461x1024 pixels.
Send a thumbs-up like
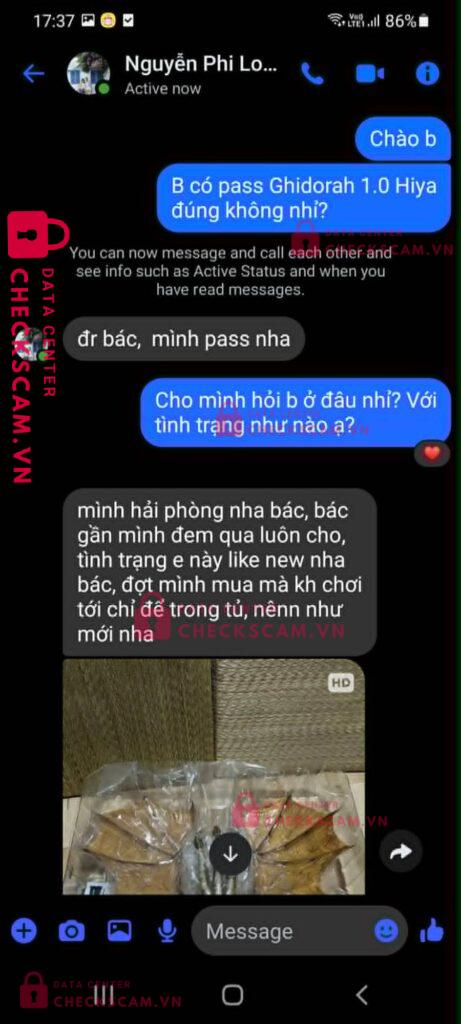[432, 930]
